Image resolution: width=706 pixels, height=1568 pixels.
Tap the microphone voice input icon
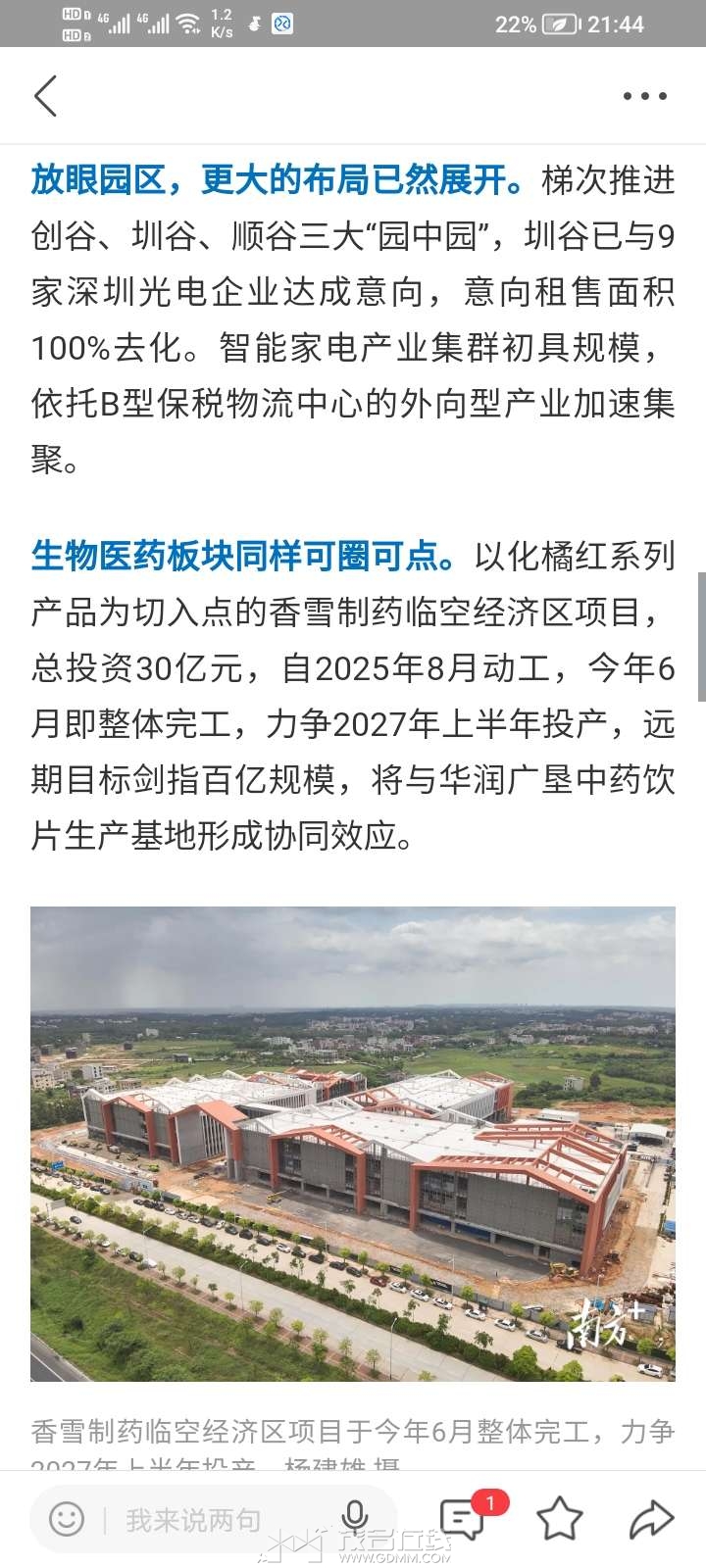[355, 1518]
